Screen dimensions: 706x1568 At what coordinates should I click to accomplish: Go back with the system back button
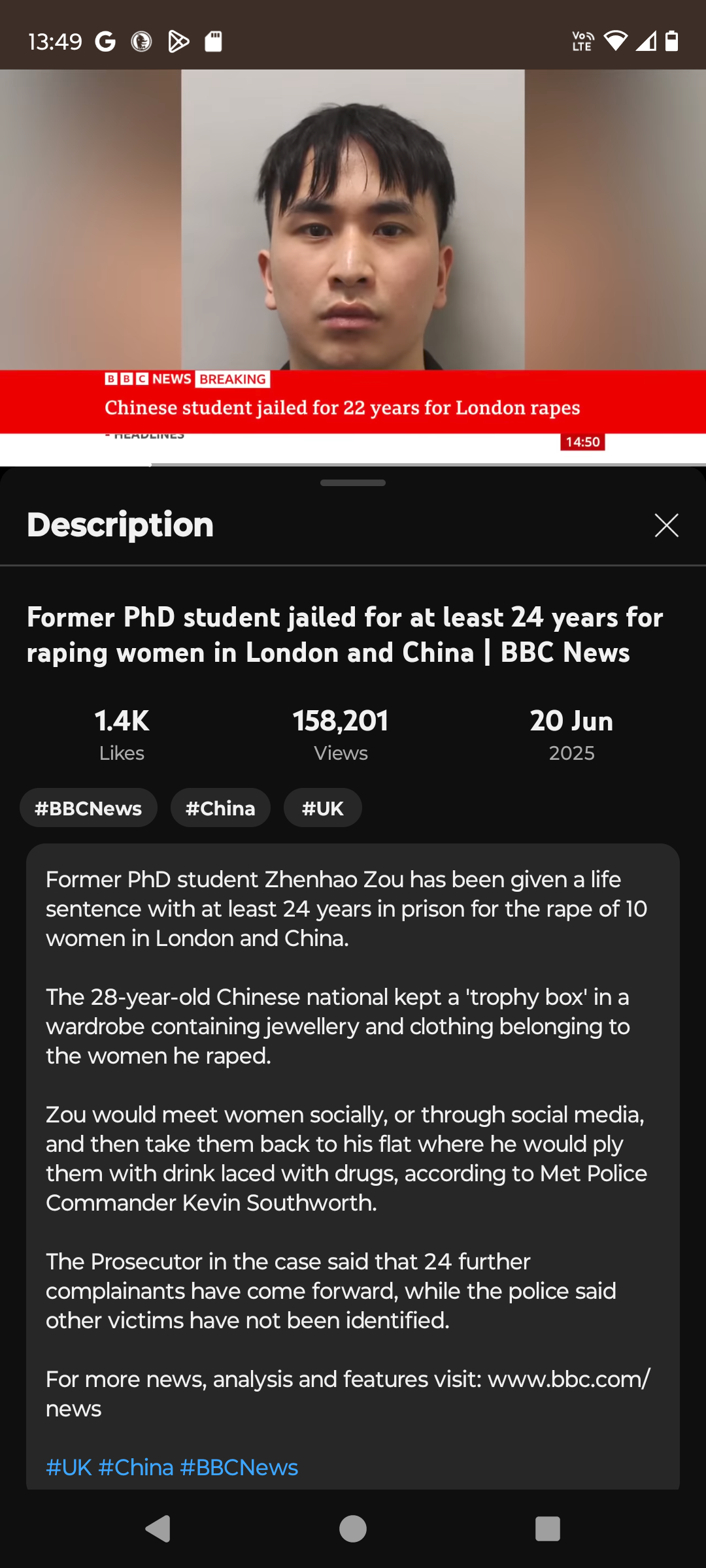pyautogui.click(x=158, y=1529)
